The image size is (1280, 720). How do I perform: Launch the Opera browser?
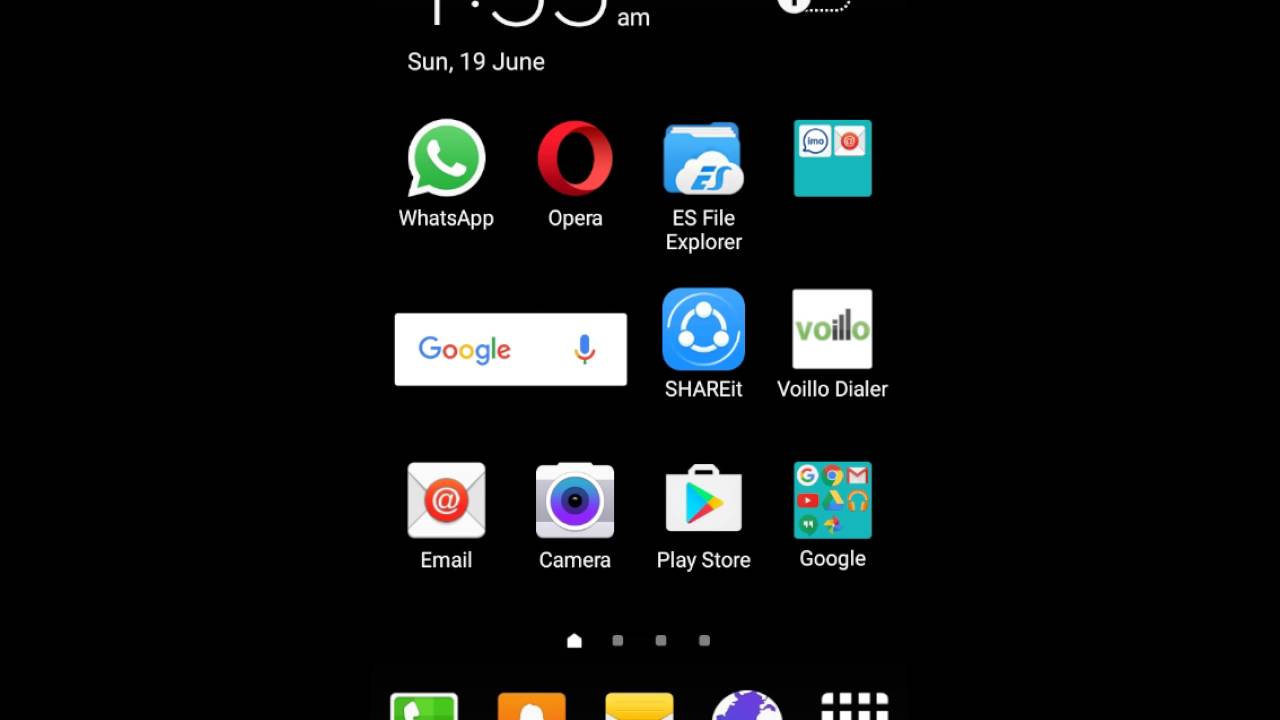pos(575,160)
